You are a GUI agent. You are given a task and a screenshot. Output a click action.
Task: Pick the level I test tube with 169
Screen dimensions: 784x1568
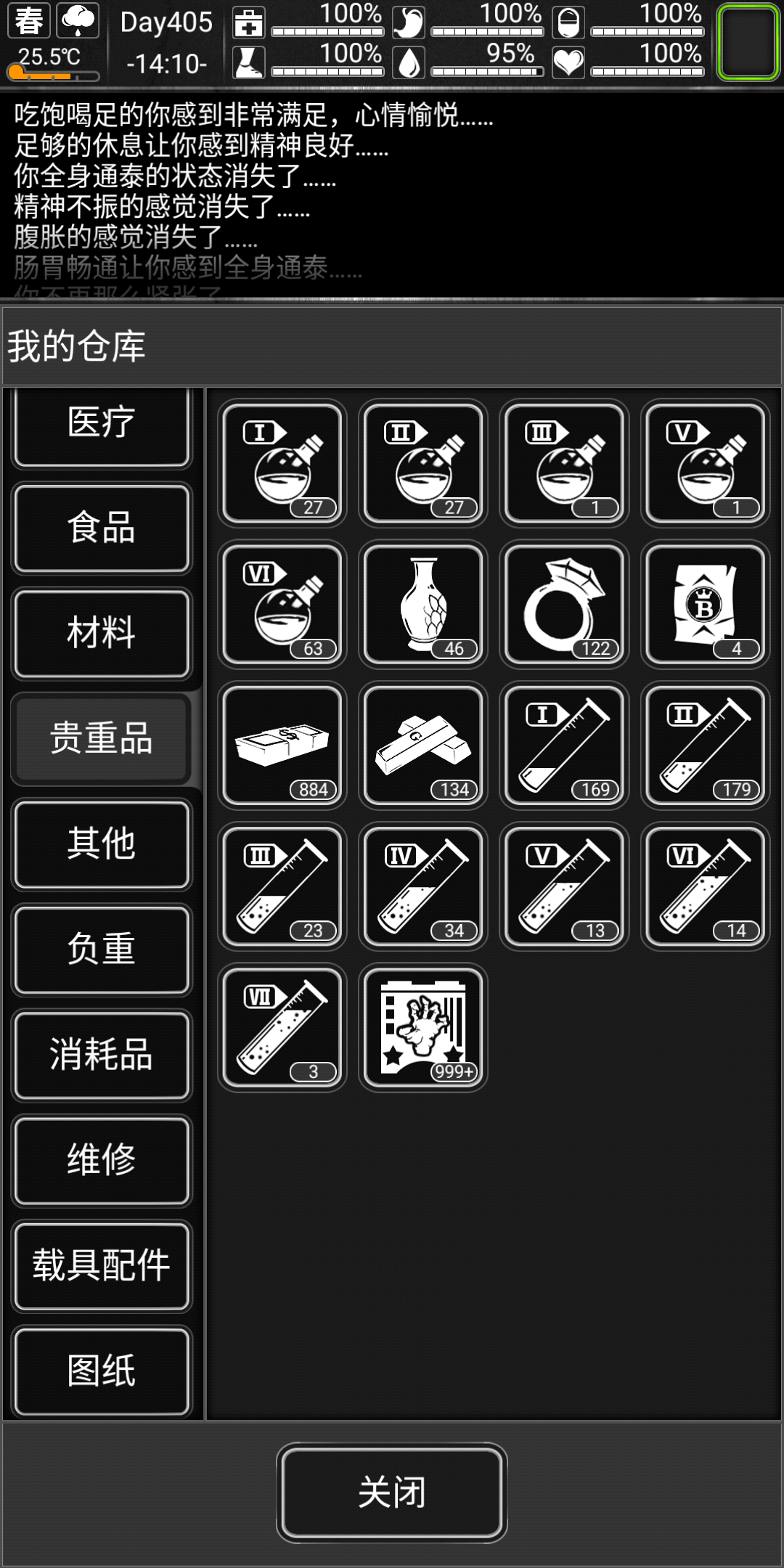(x=564, y=745)
